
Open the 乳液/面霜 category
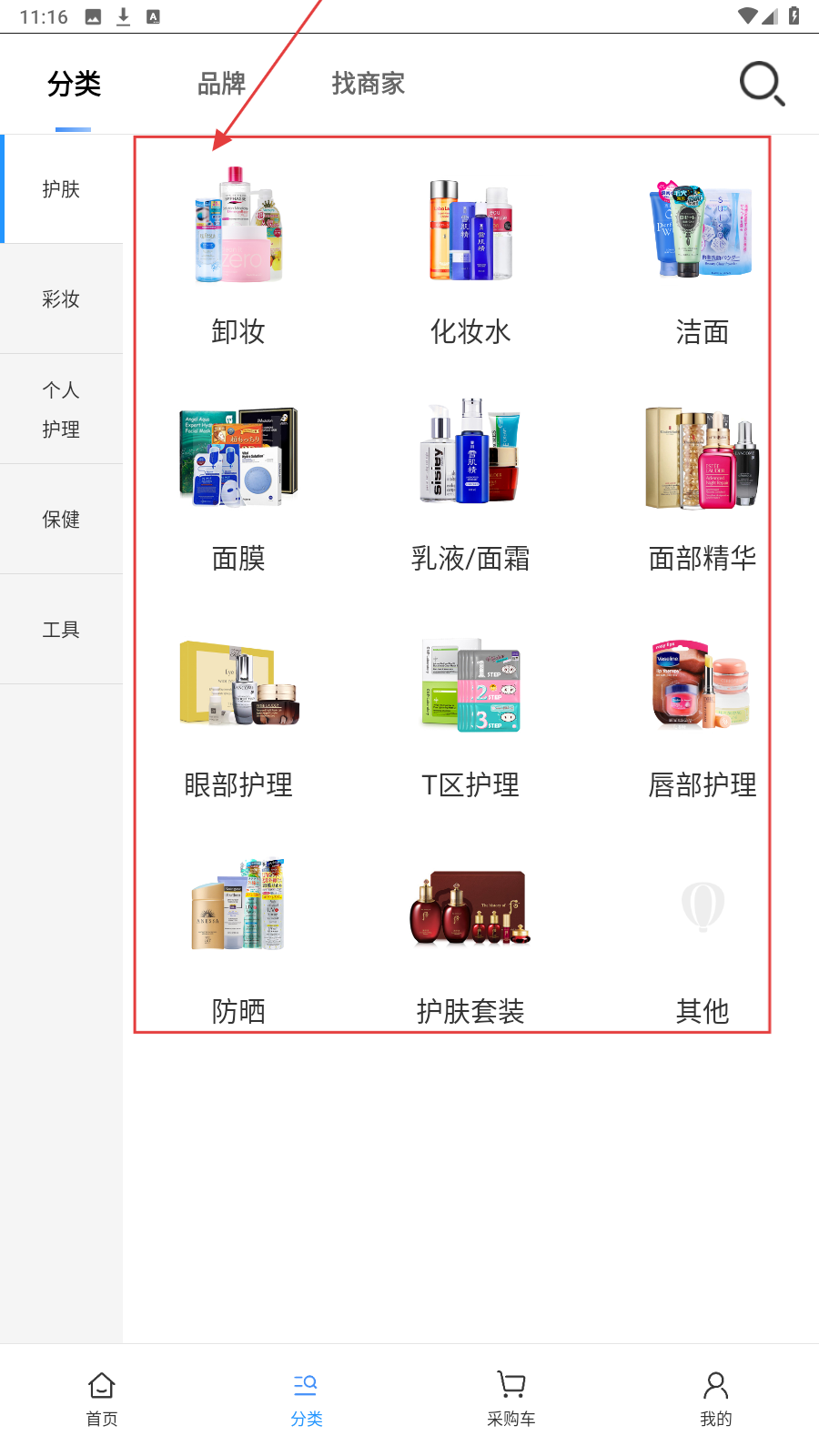click(470, 482)
